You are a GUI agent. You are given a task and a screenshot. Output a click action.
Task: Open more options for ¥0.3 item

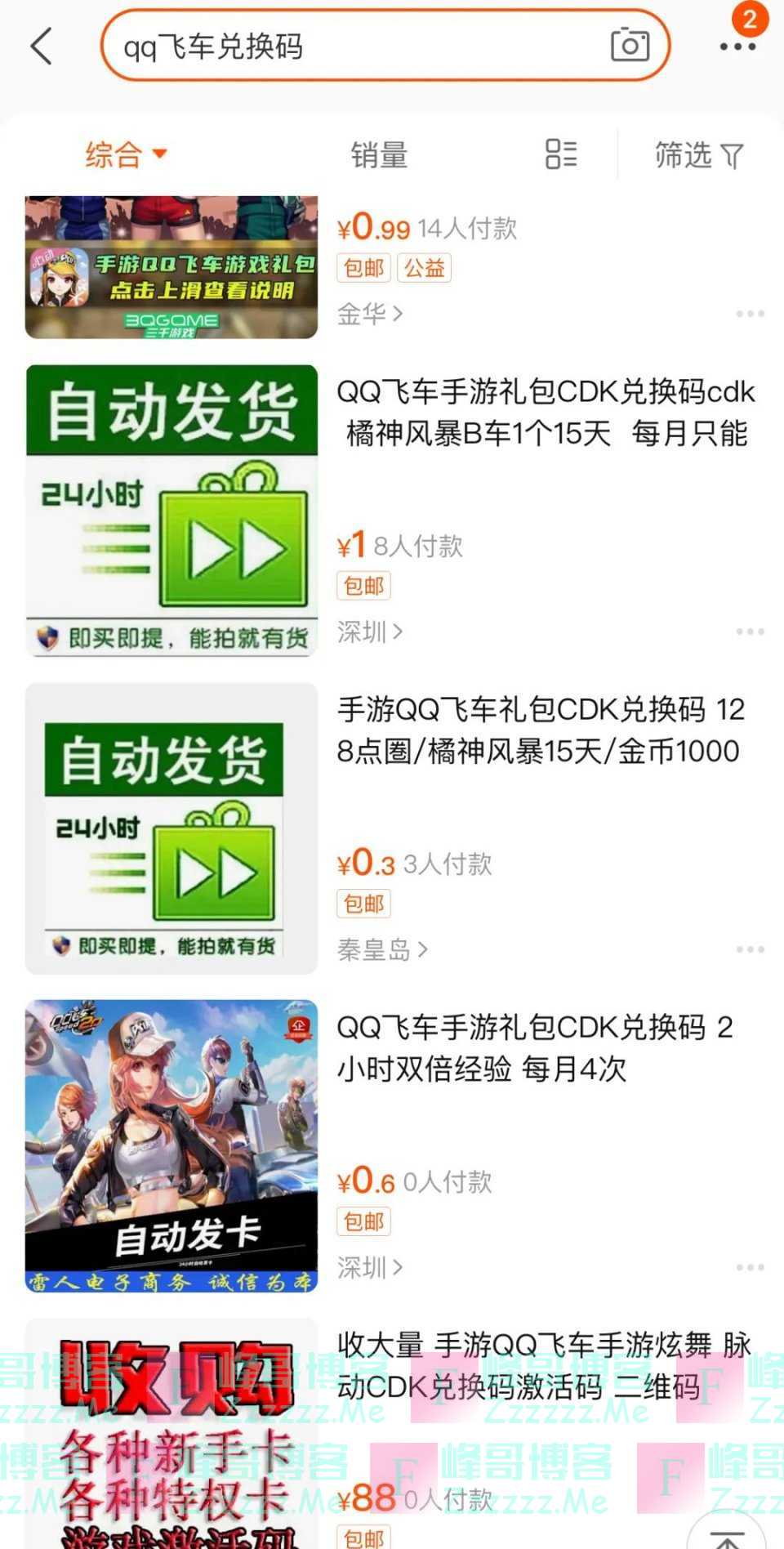(x=750, y=949)
